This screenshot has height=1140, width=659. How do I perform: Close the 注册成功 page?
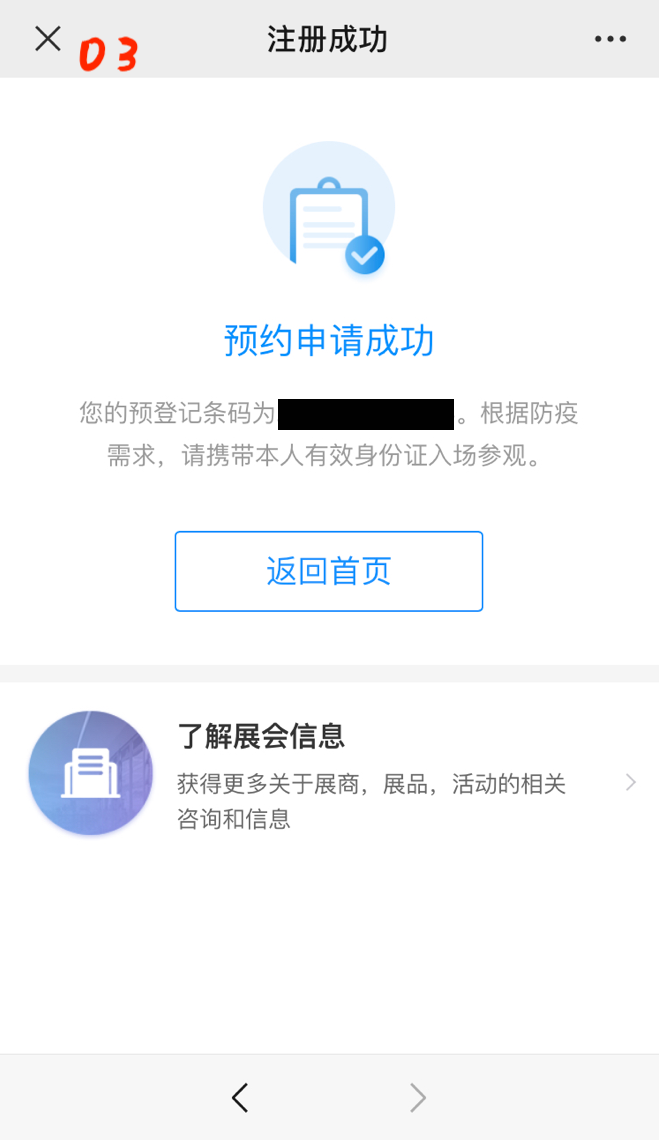[48, 39]
